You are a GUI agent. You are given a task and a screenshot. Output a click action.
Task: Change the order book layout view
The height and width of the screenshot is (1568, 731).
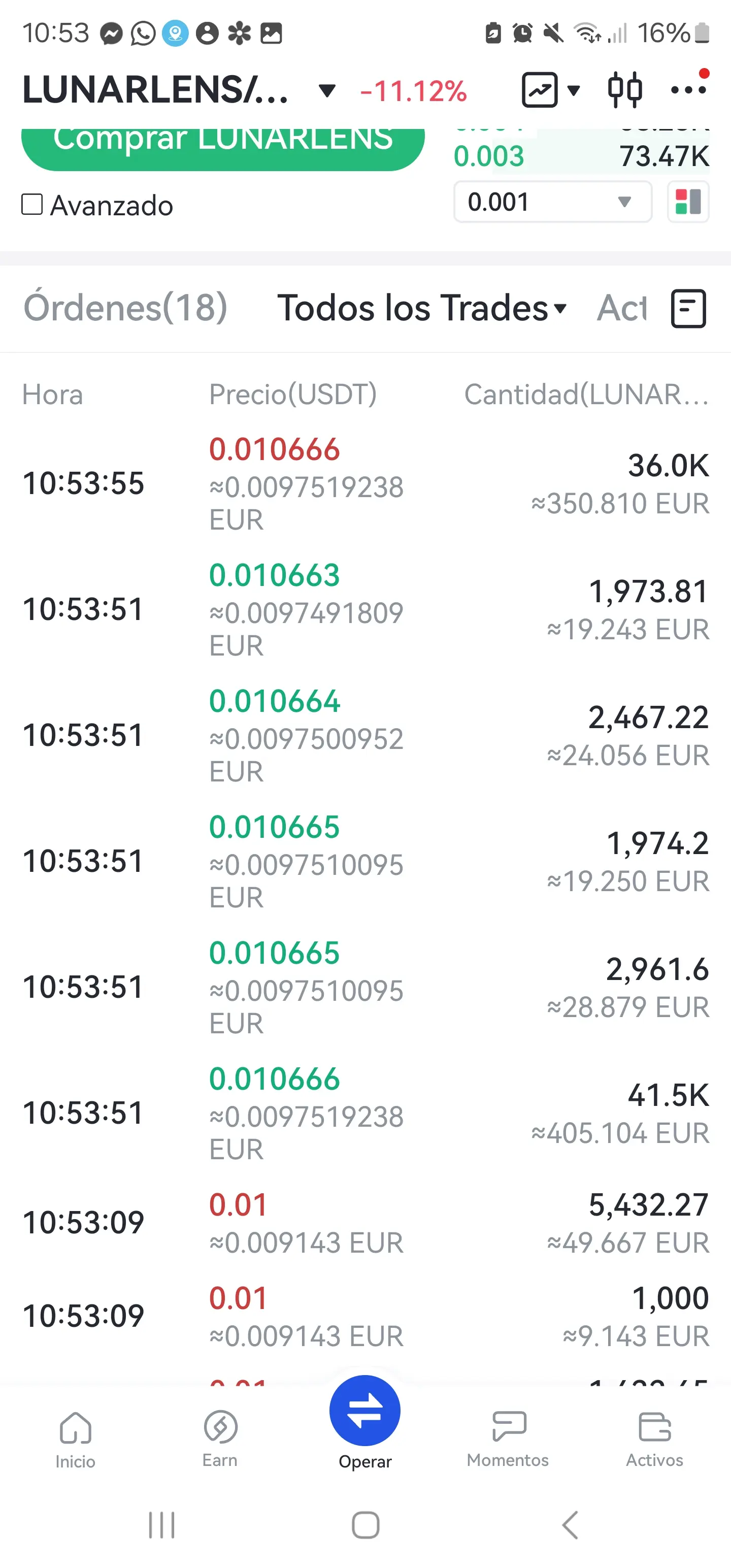click(688, 202)
